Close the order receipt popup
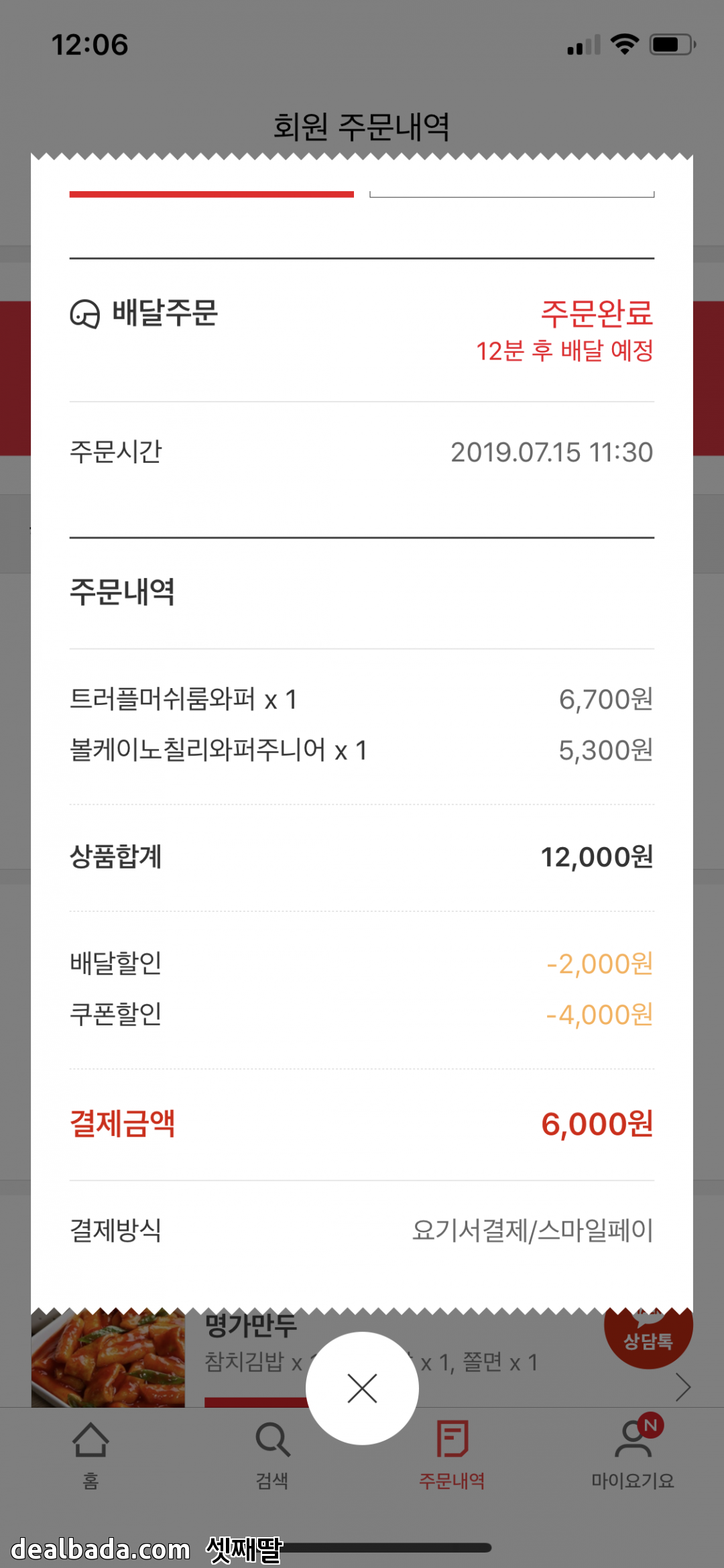Screen dimensions: 724x1568 (x=362, y=1388)
